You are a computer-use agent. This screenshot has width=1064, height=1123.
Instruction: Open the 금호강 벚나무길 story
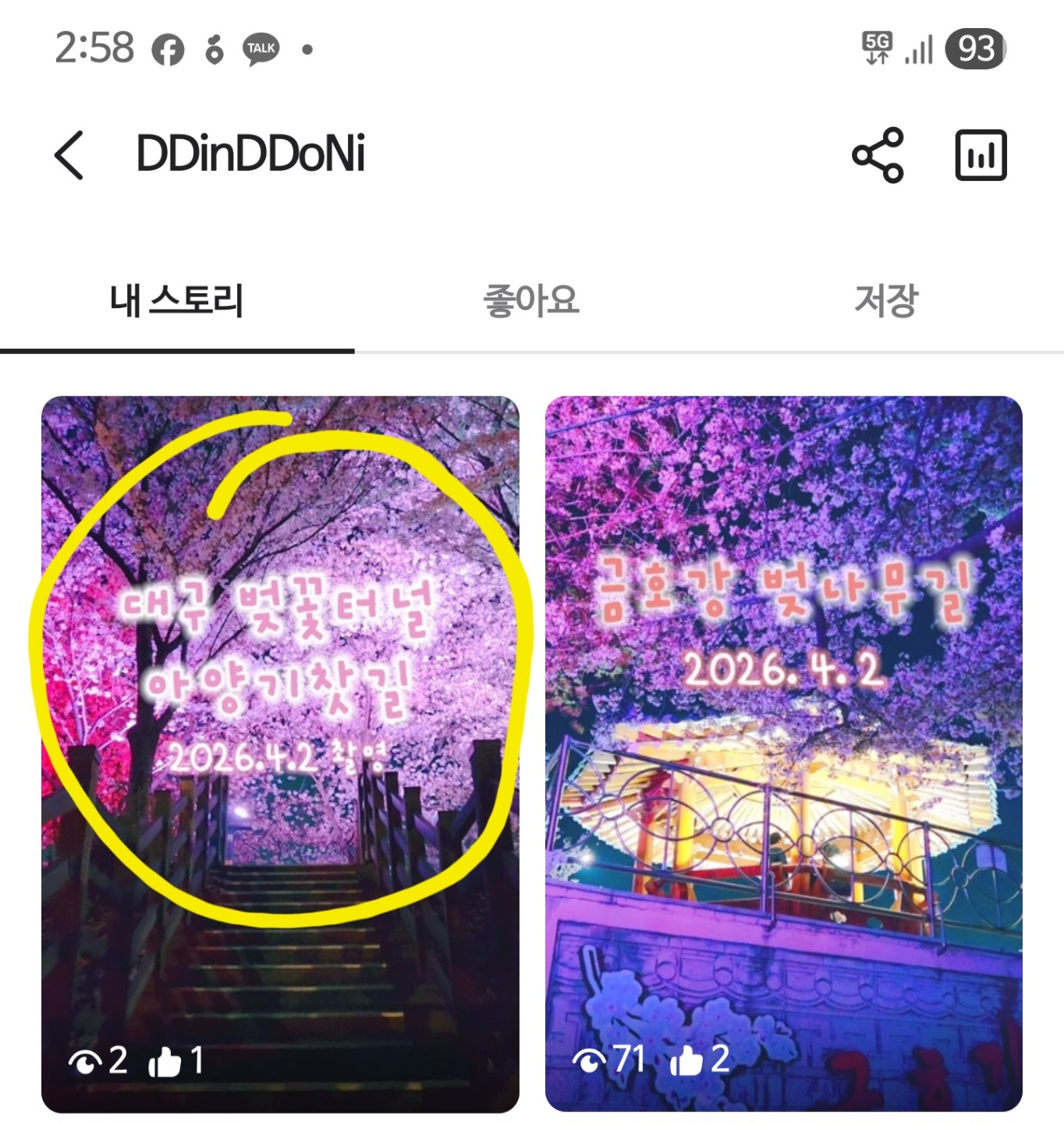(x=783, y=753)
